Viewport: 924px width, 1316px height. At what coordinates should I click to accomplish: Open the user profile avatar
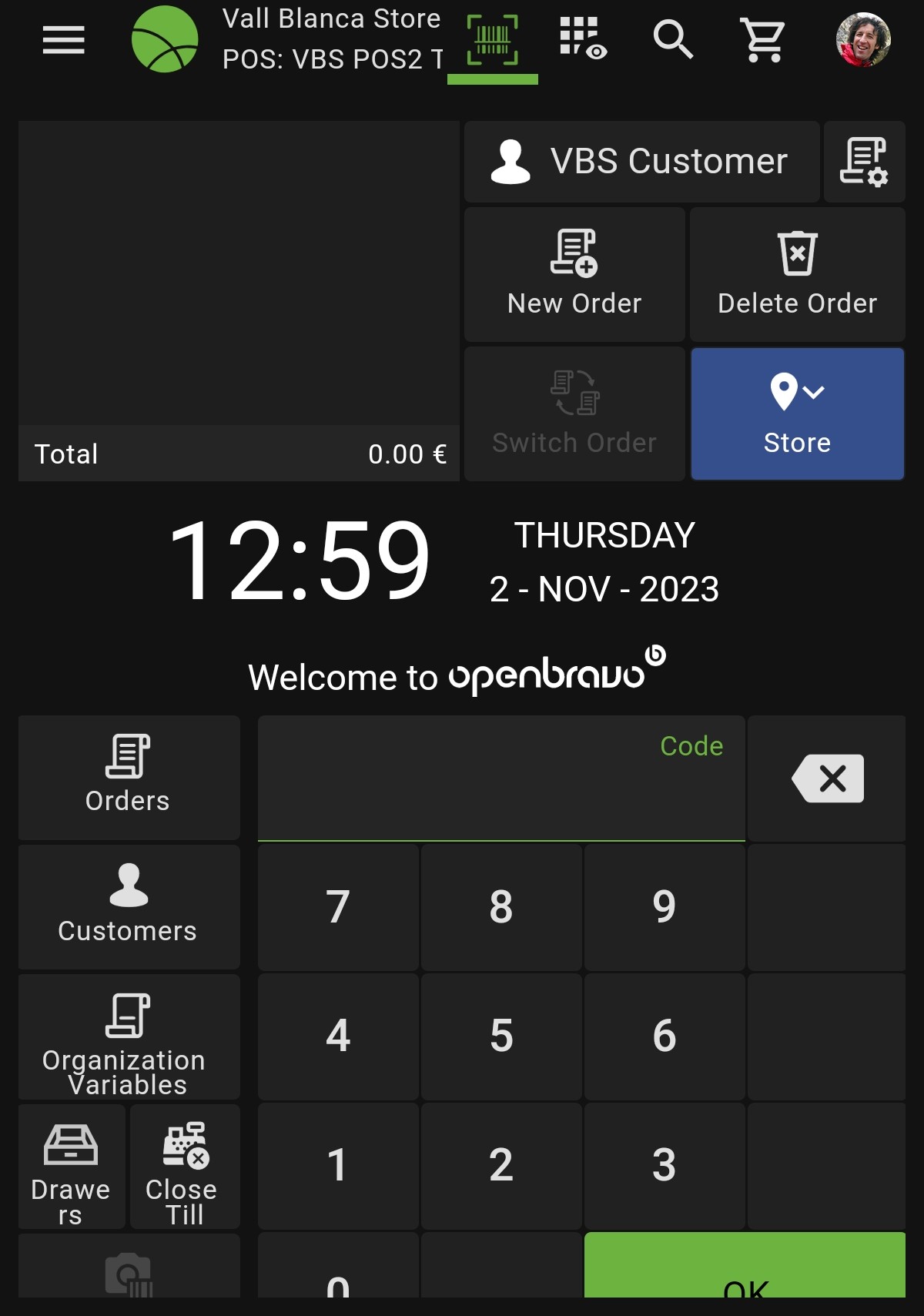point(863,39)
